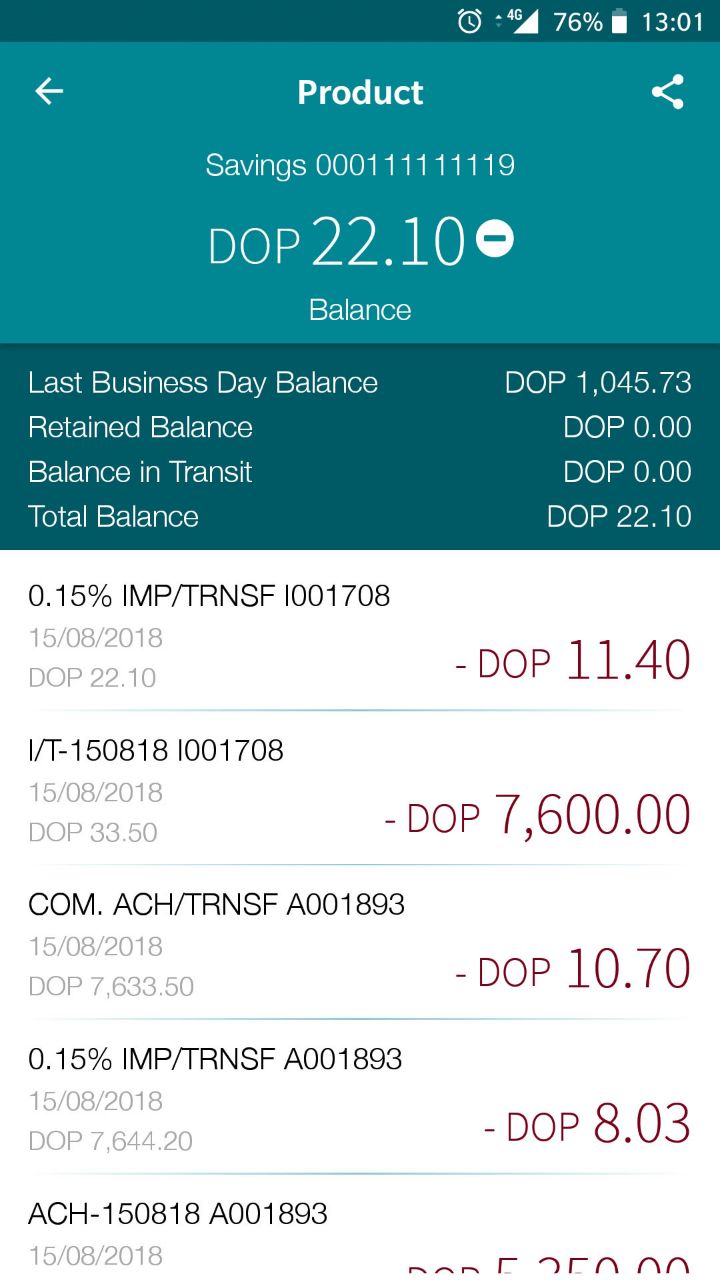Tap the share icon in the header
Screen dimensions: 720x1280
tap(667, 91)
